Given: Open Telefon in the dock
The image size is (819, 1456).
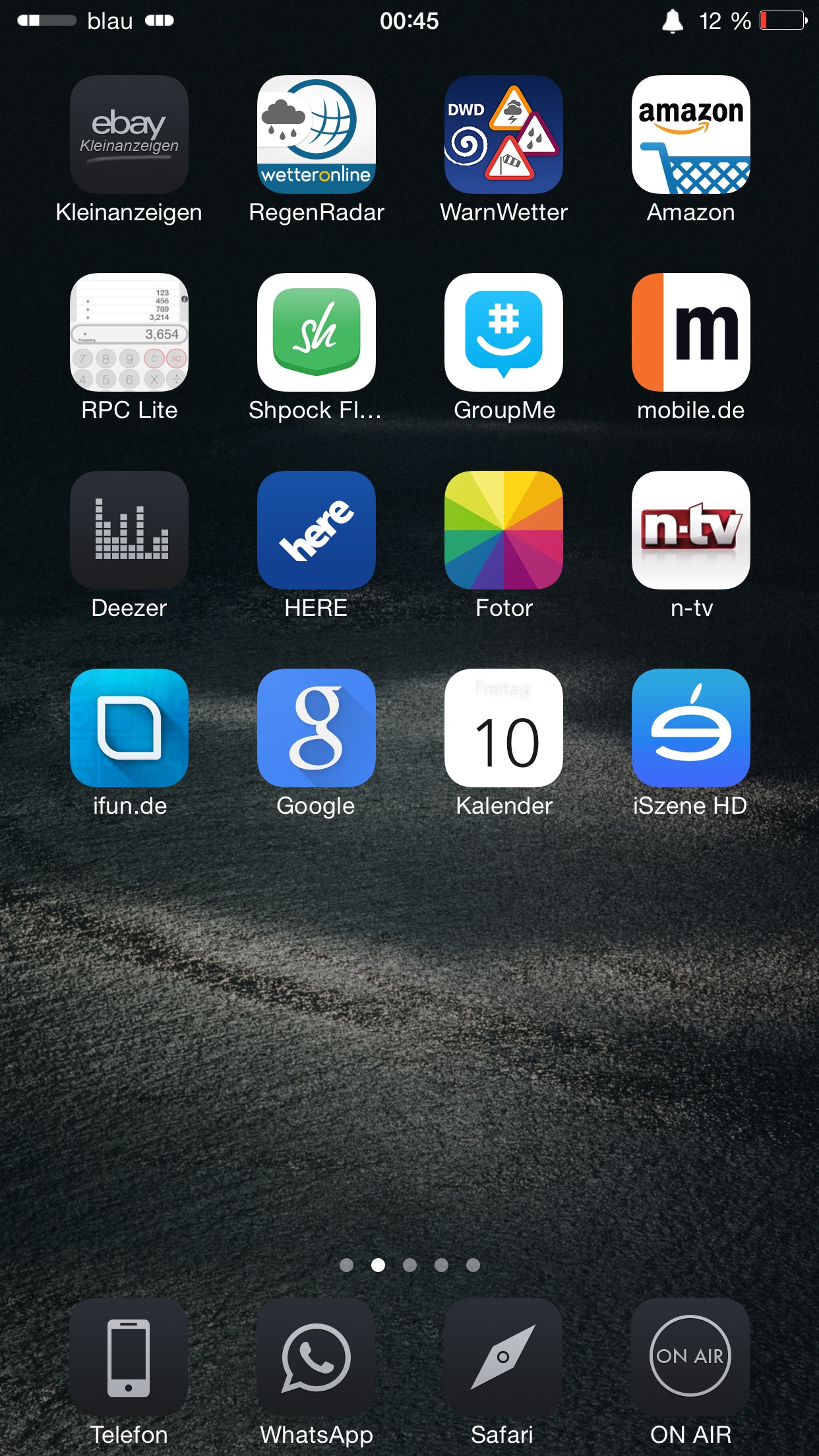Looking at the screenshot, I should (129, 1357).
